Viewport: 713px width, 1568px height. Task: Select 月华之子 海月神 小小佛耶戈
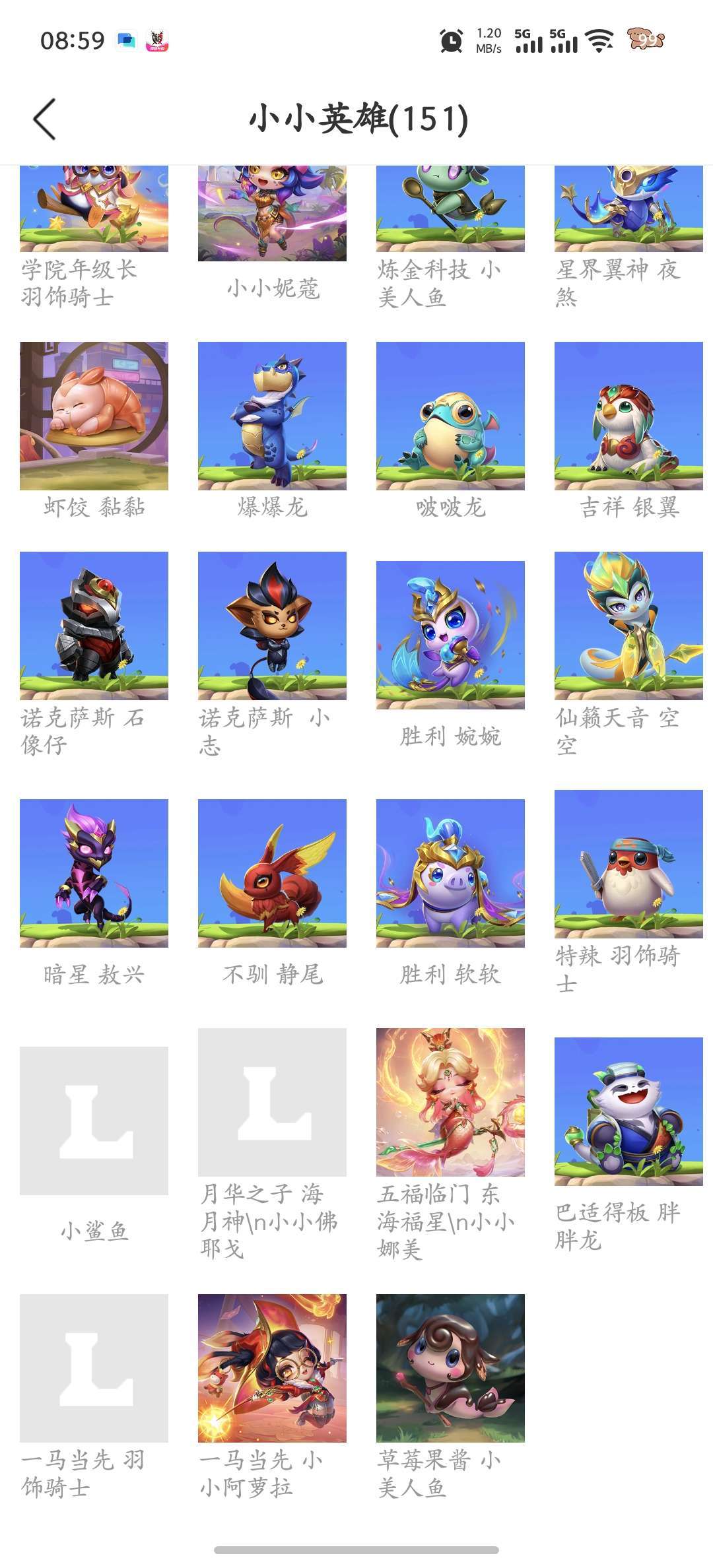pyautogui.click(x=272, y=1102)
